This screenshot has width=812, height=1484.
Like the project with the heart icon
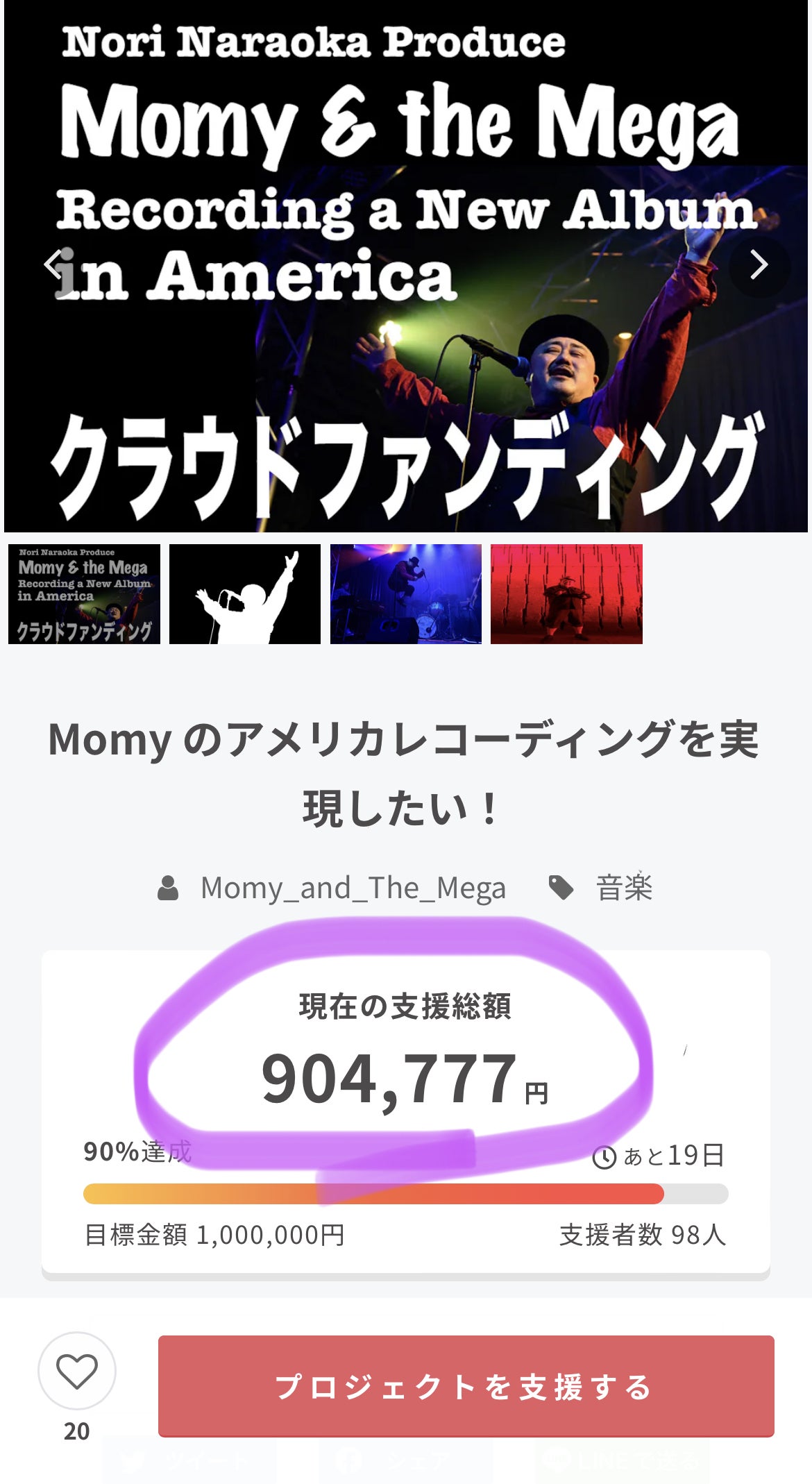click(x=76, y=1372)
